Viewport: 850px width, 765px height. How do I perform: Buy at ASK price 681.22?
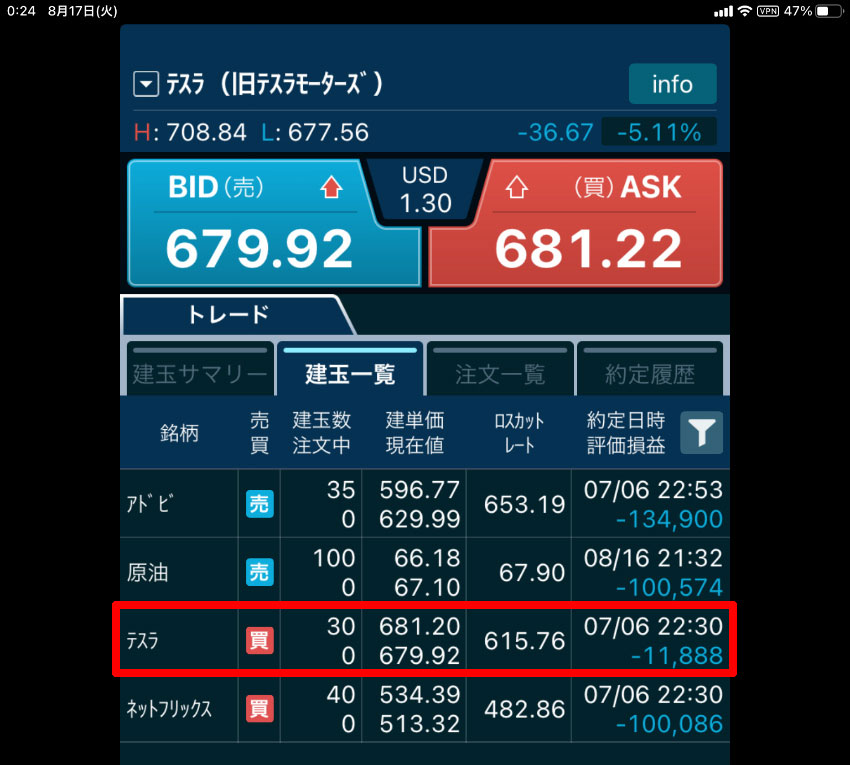pyautogui.click(x=588, y=224)
